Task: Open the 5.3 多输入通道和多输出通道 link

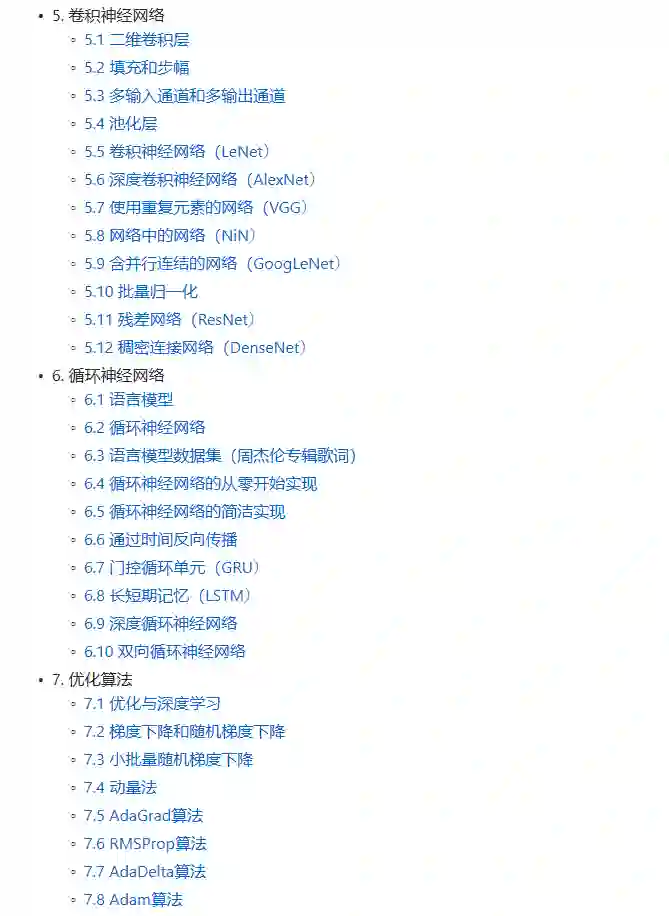Action: [x=184, y=96]
